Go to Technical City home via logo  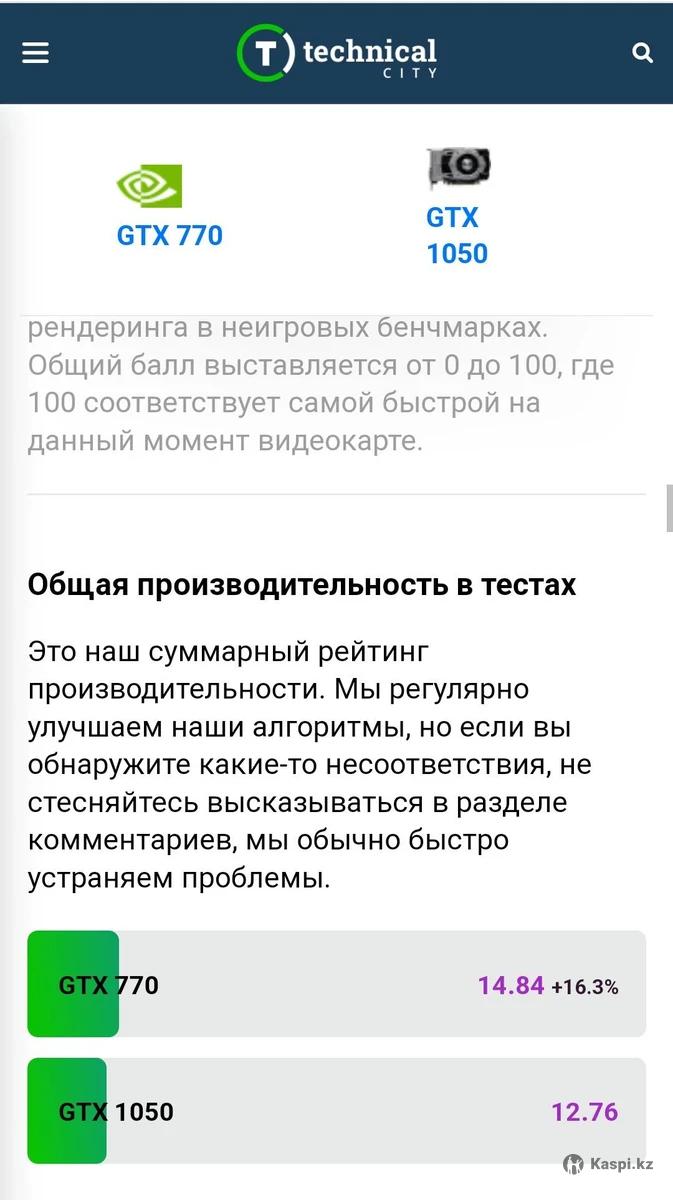pos(336,53)
